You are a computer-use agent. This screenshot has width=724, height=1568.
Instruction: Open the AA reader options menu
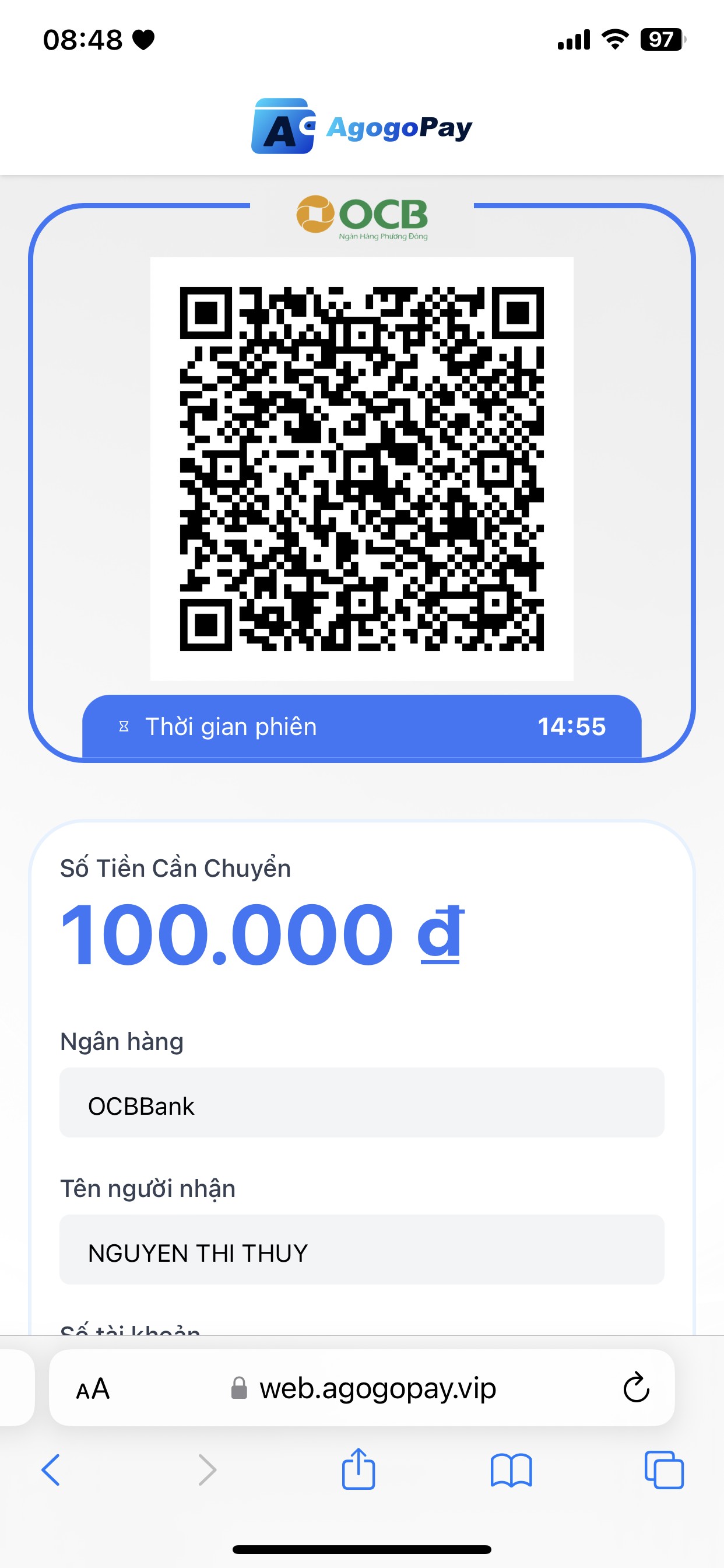[x=93, y=1388]
